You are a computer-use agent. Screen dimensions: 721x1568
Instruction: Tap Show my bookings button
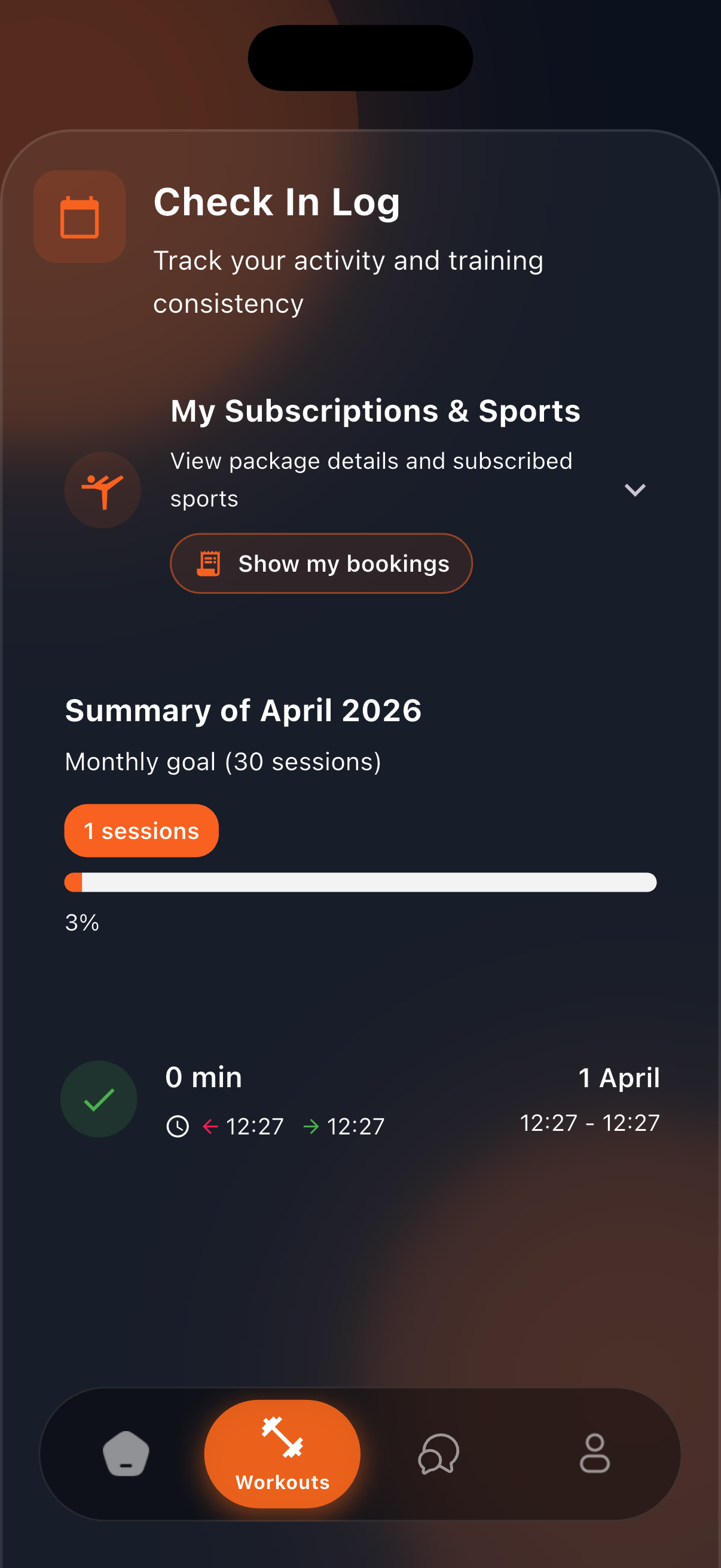[321, 563]
